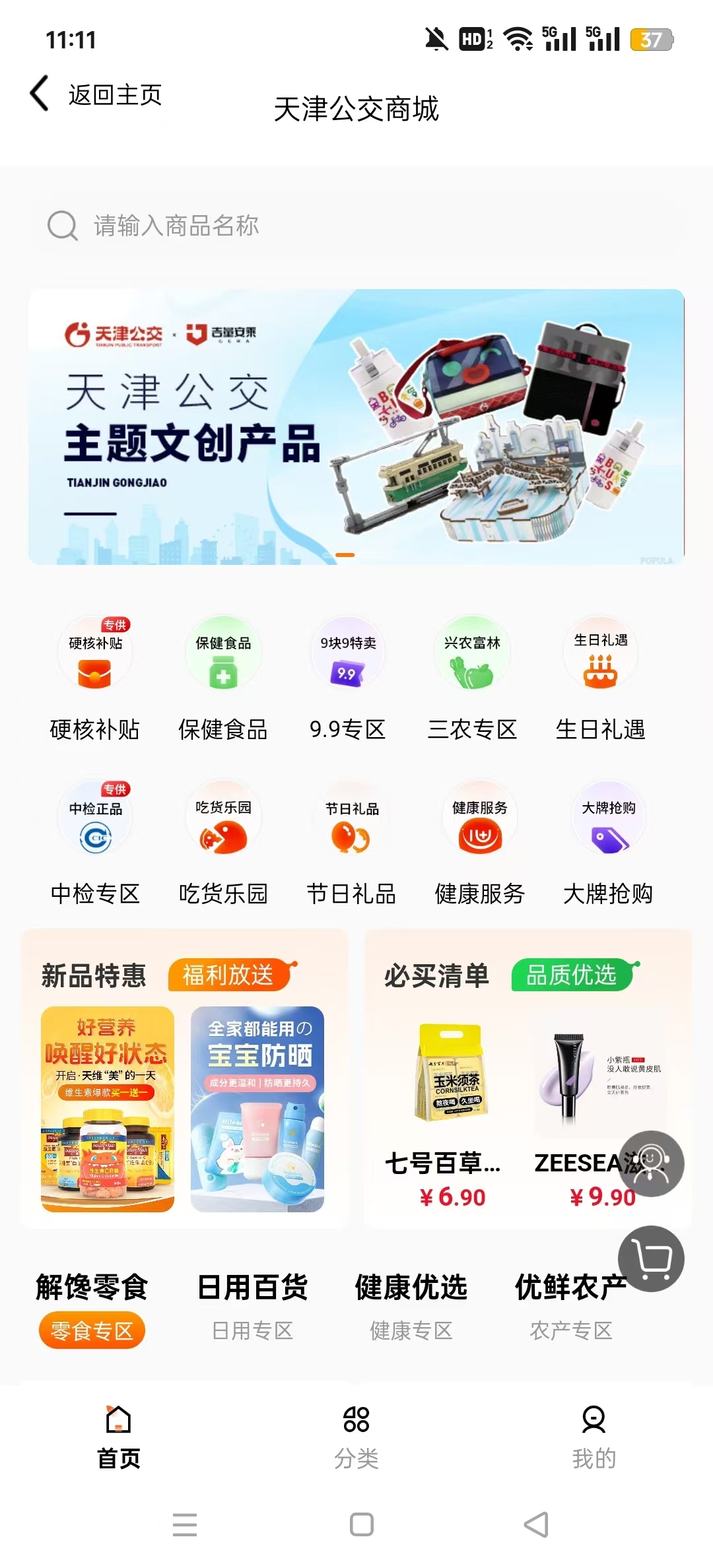
Task: Open the 好营养唤醒好状态 promo card
Action: 108,1109
